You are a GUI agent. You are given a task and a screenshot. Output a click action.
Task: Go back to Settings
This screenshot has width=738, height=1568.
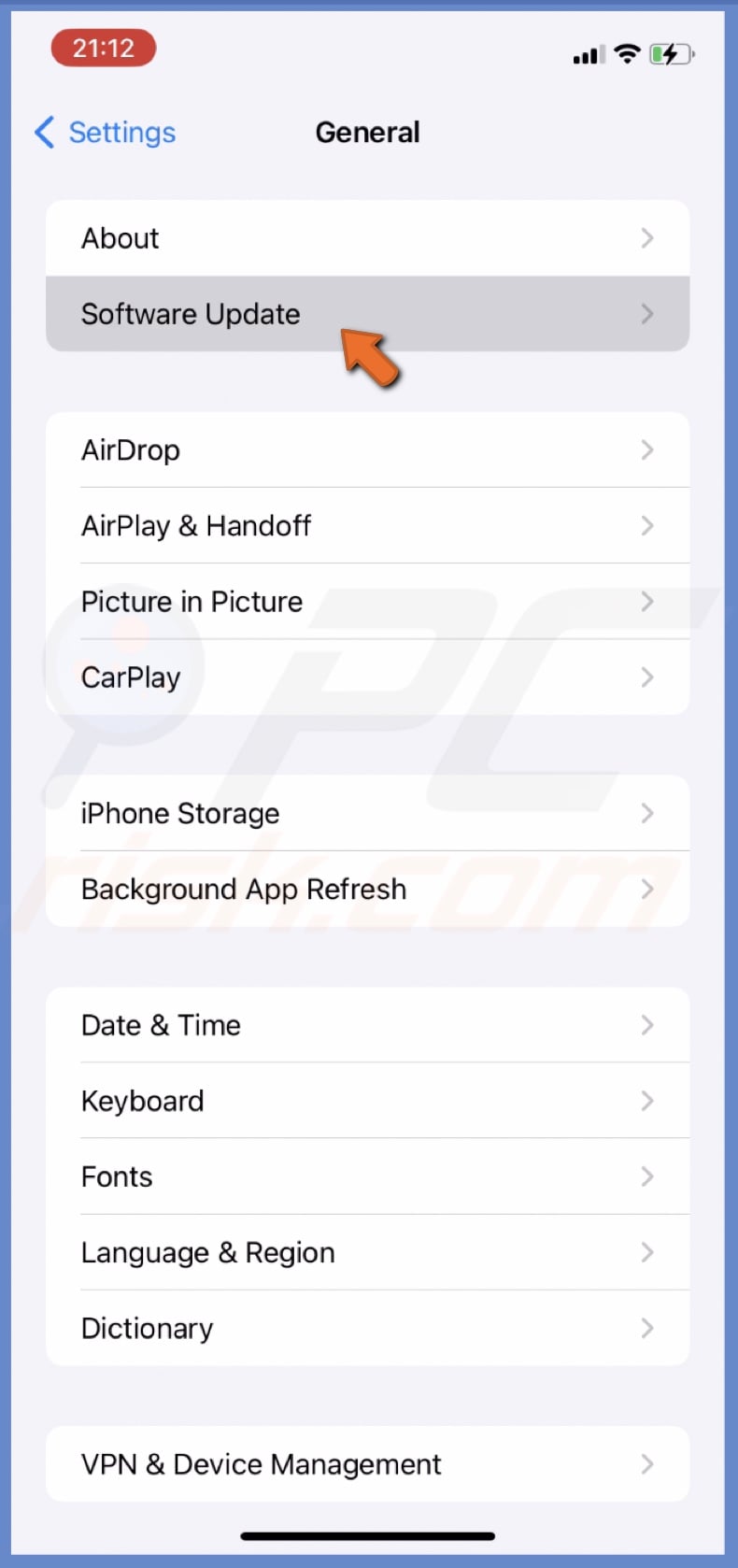tap(105, 133)
